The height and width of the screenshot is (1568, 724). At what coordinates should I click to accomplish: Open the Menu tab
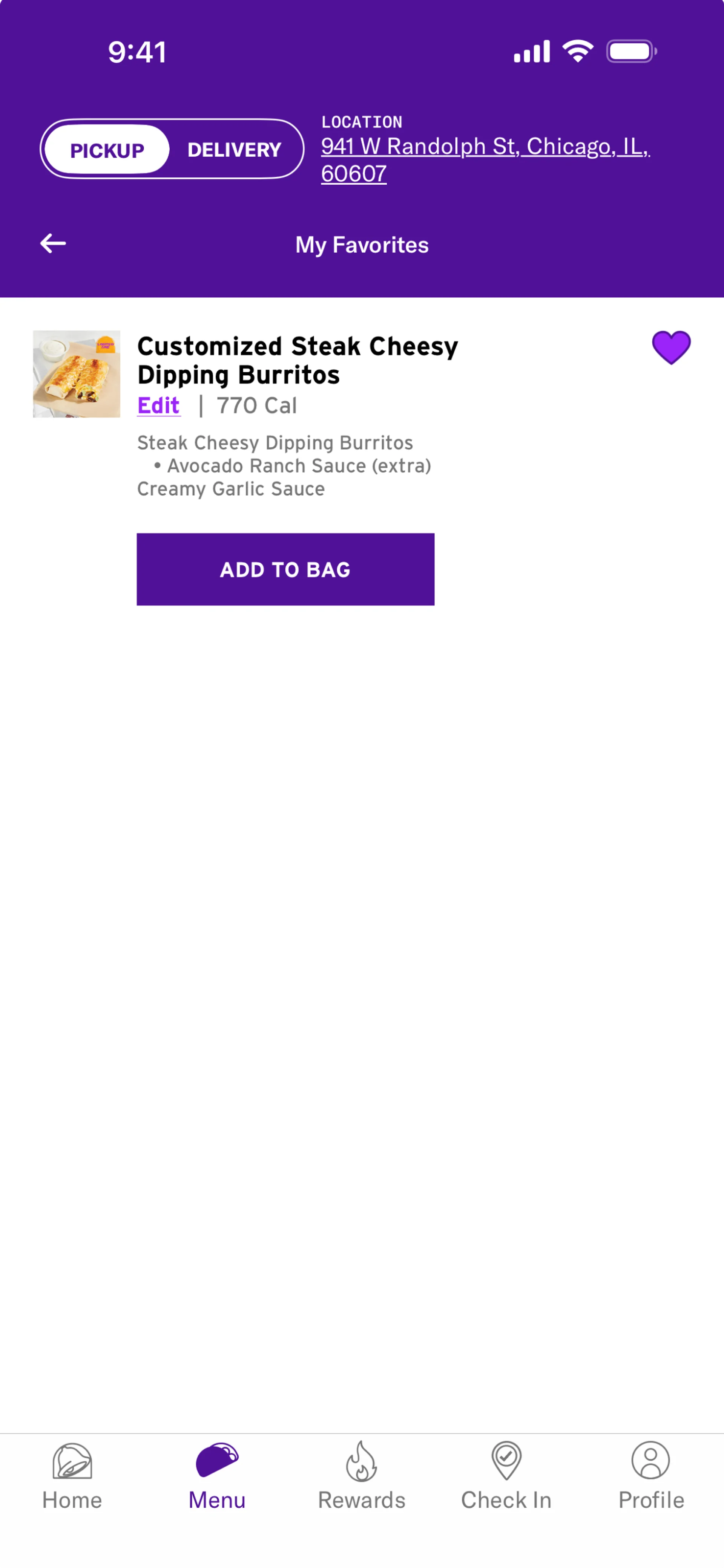pos(217,1475)
